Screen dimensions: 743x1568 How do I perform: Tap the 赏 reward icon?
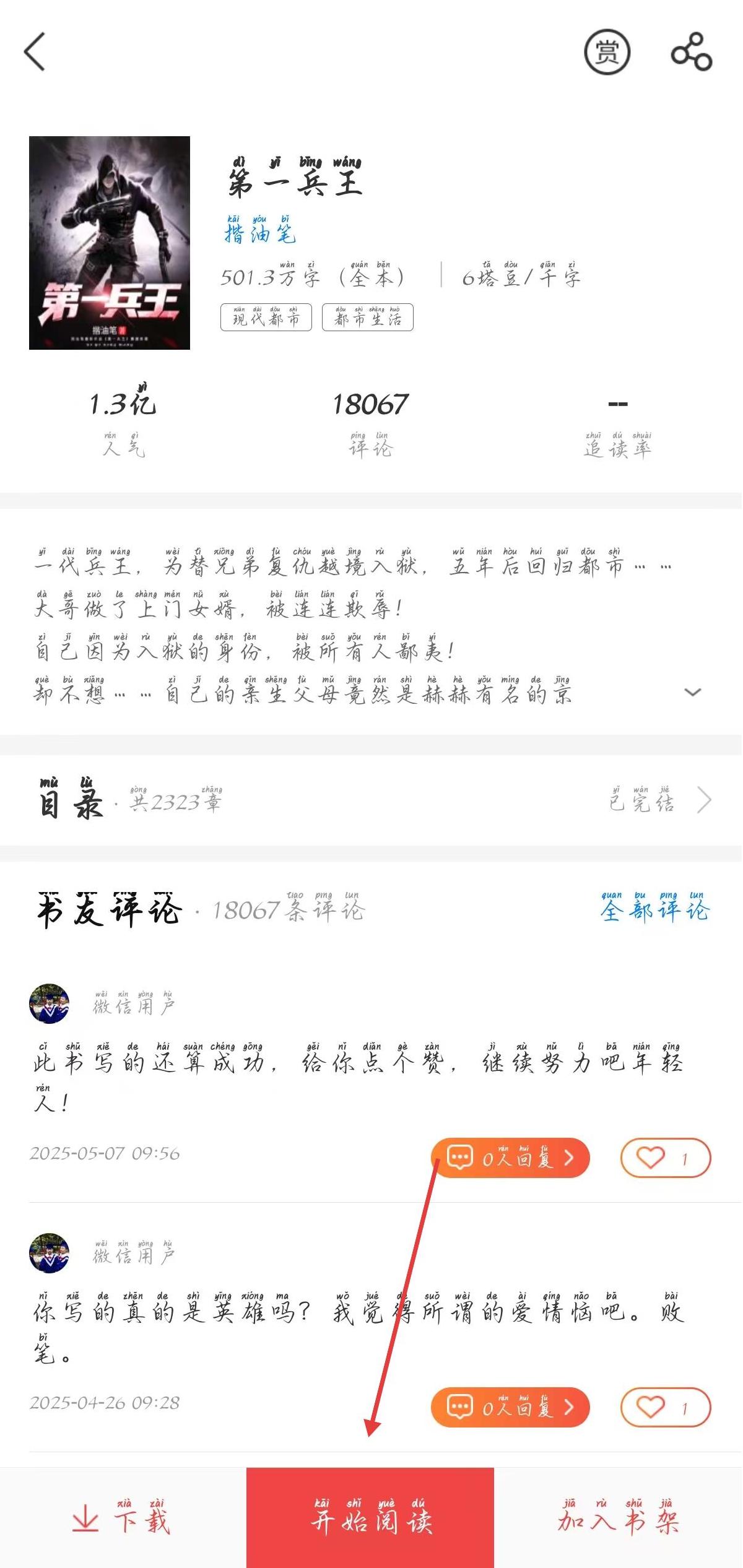607,52
